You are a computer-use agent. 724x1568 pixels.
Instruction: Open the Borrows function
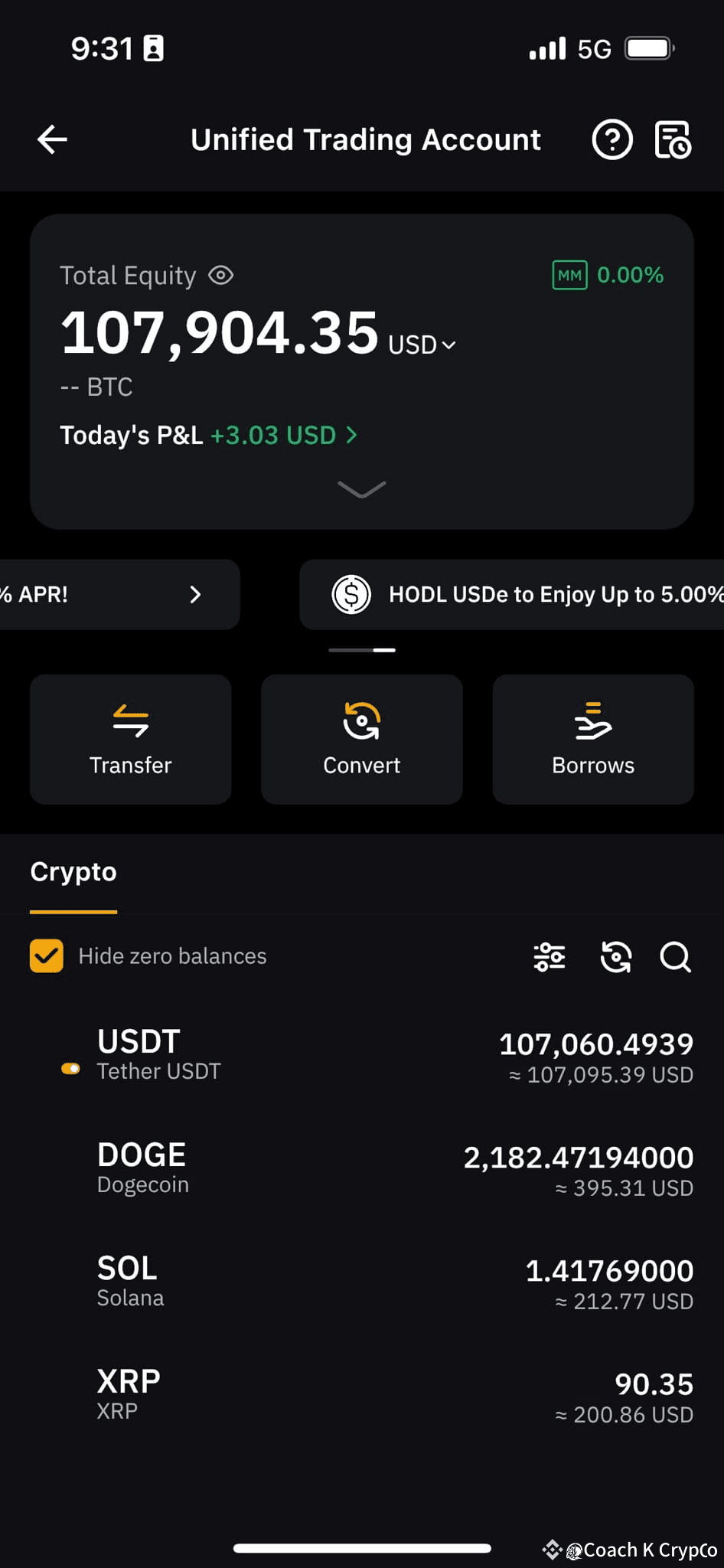[x=592, y=739]
